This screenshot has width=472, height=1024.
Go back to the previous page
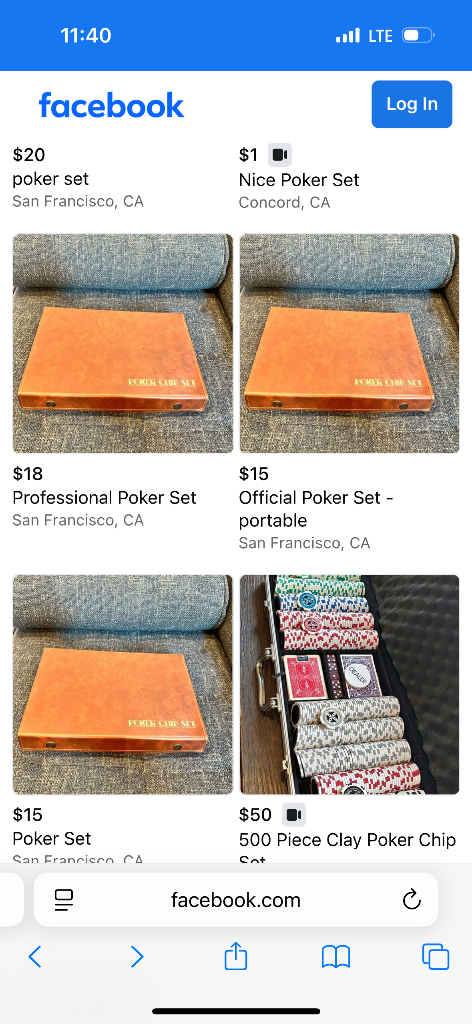point(35,957)
